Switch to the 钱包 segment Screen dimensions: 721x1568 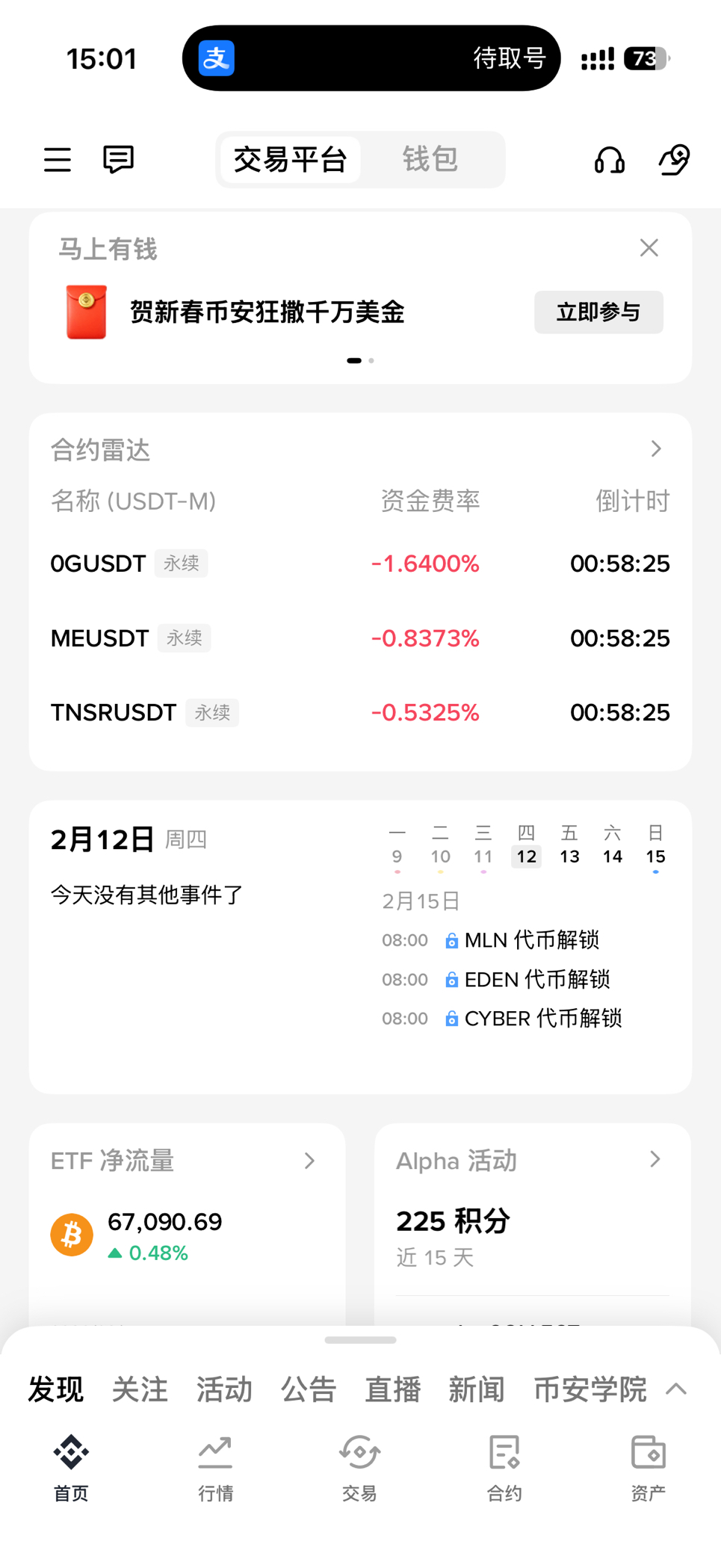click(430, 159)
